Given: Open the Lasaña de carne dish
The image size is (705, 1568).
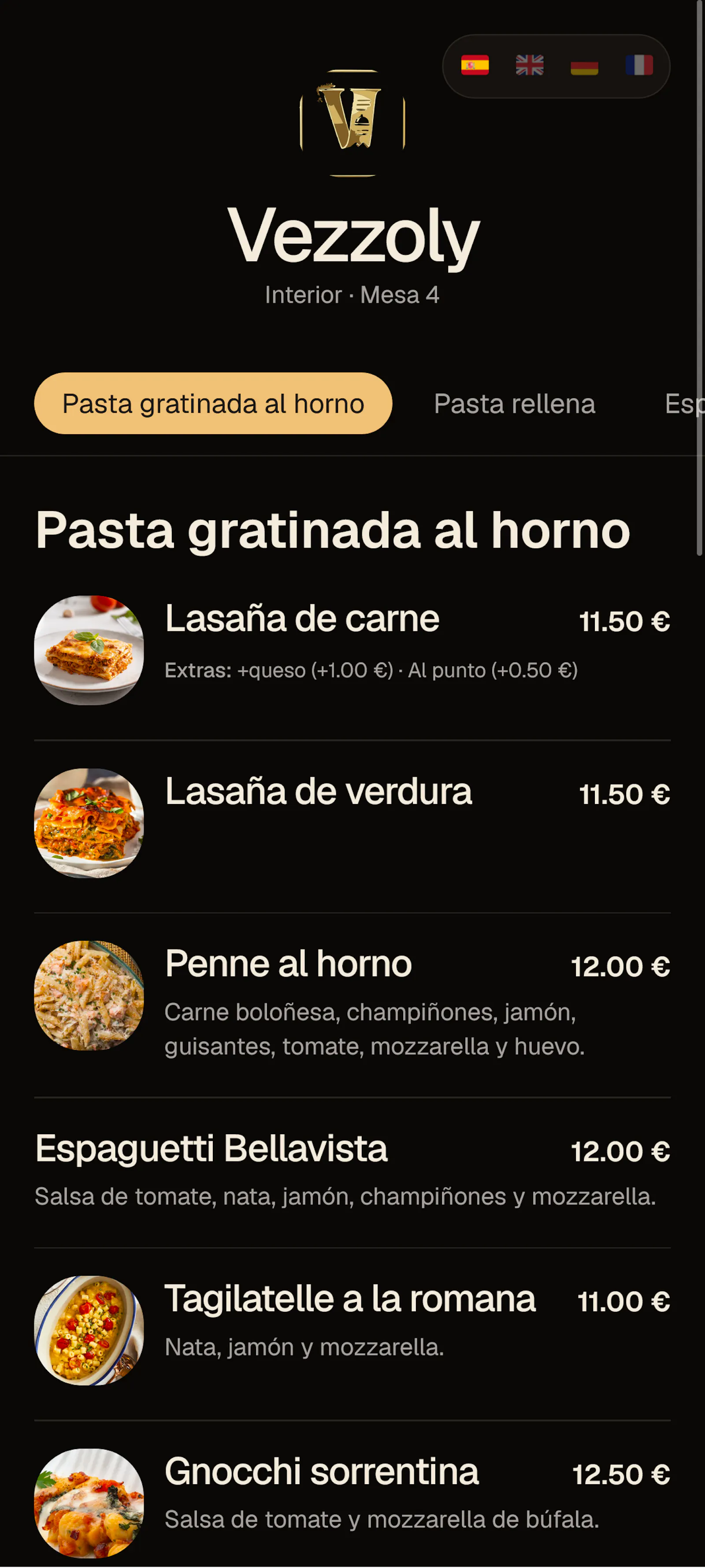Looking at the screenshot, I should click(352, 650).
